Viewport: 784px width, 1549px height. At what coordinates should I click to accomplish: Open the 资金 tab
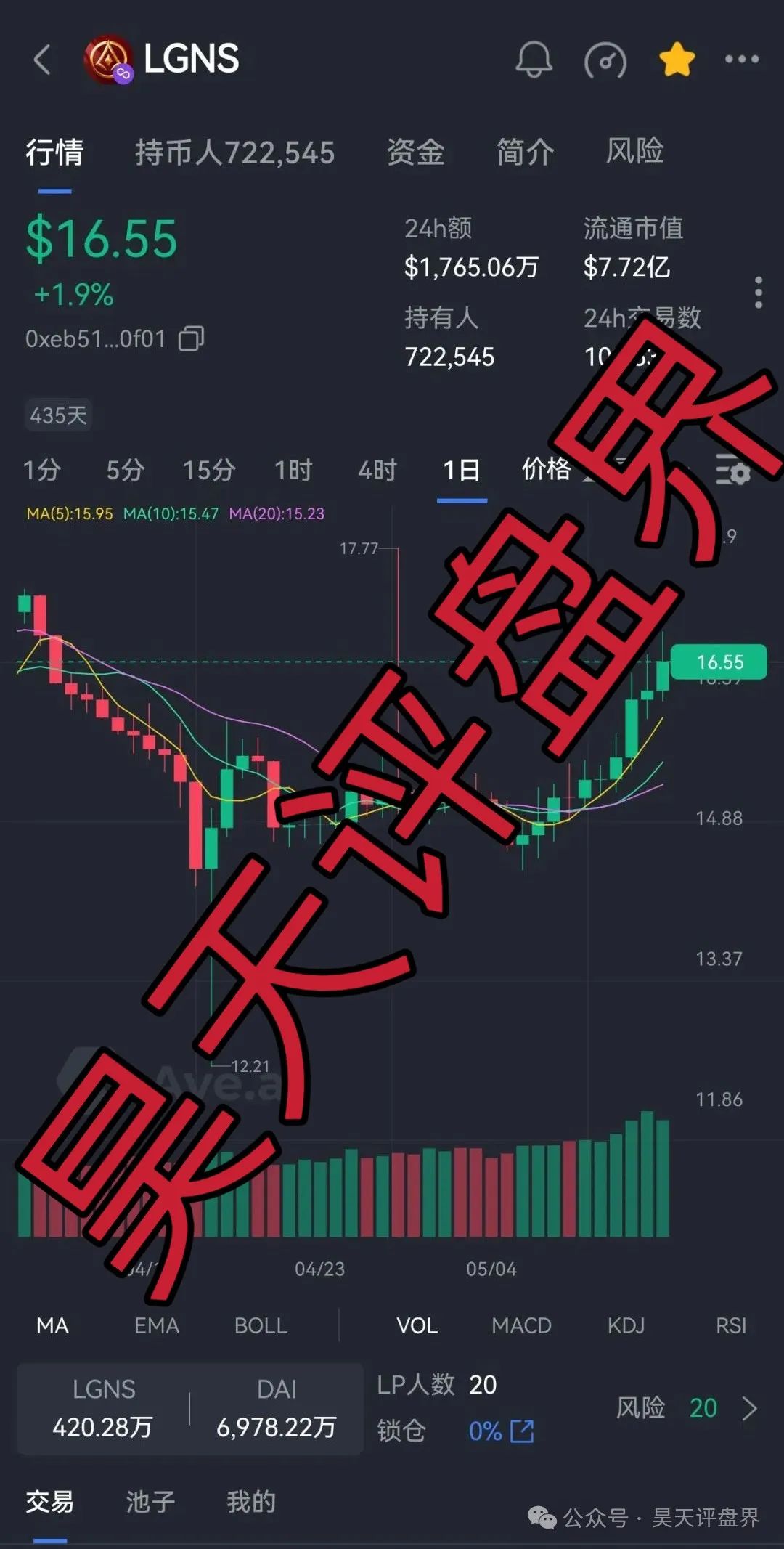pyautogui.click(x=415, y=153)
